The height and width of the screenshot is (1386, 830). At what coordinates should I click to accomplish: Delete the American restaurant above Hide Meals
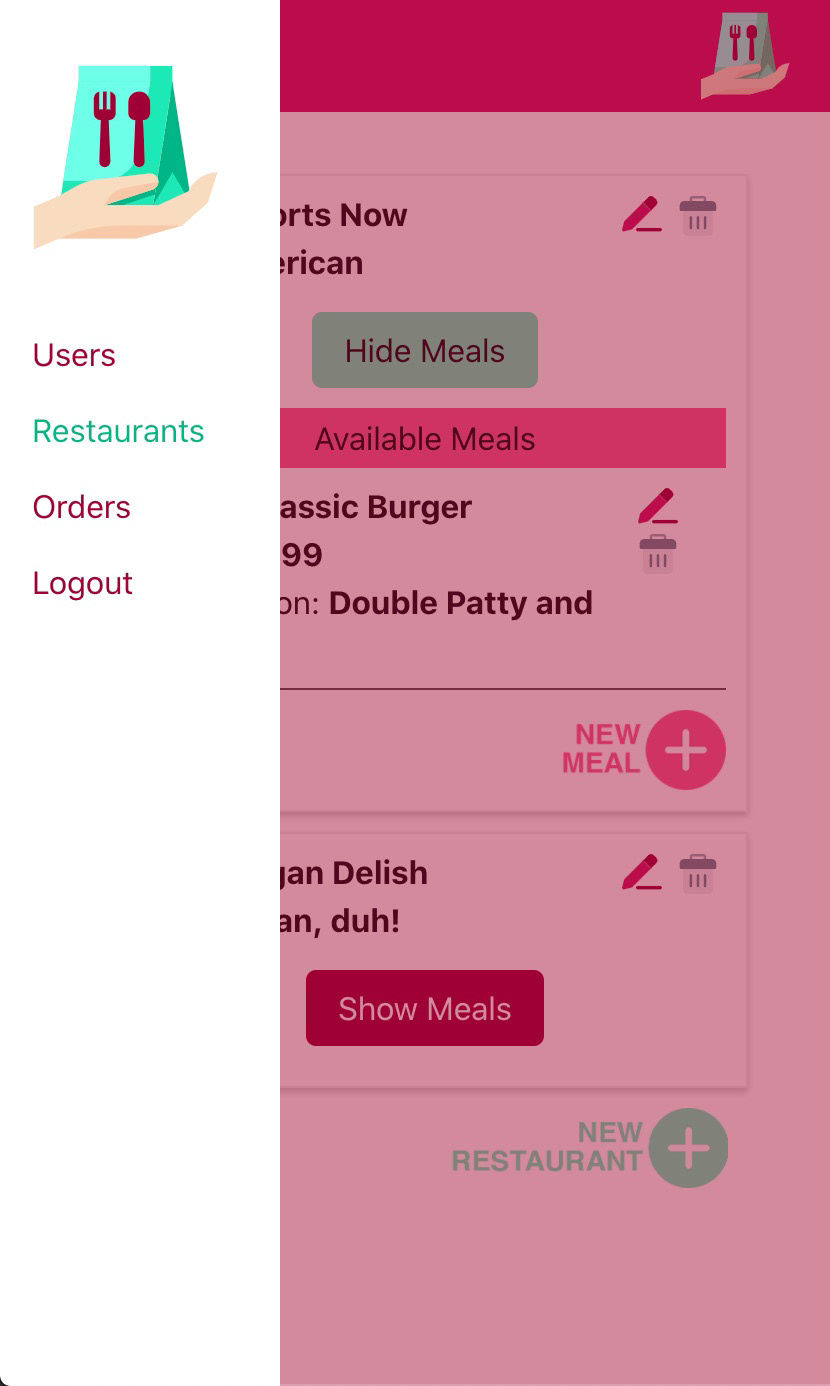pyautogui.click(x=697, y=215)
